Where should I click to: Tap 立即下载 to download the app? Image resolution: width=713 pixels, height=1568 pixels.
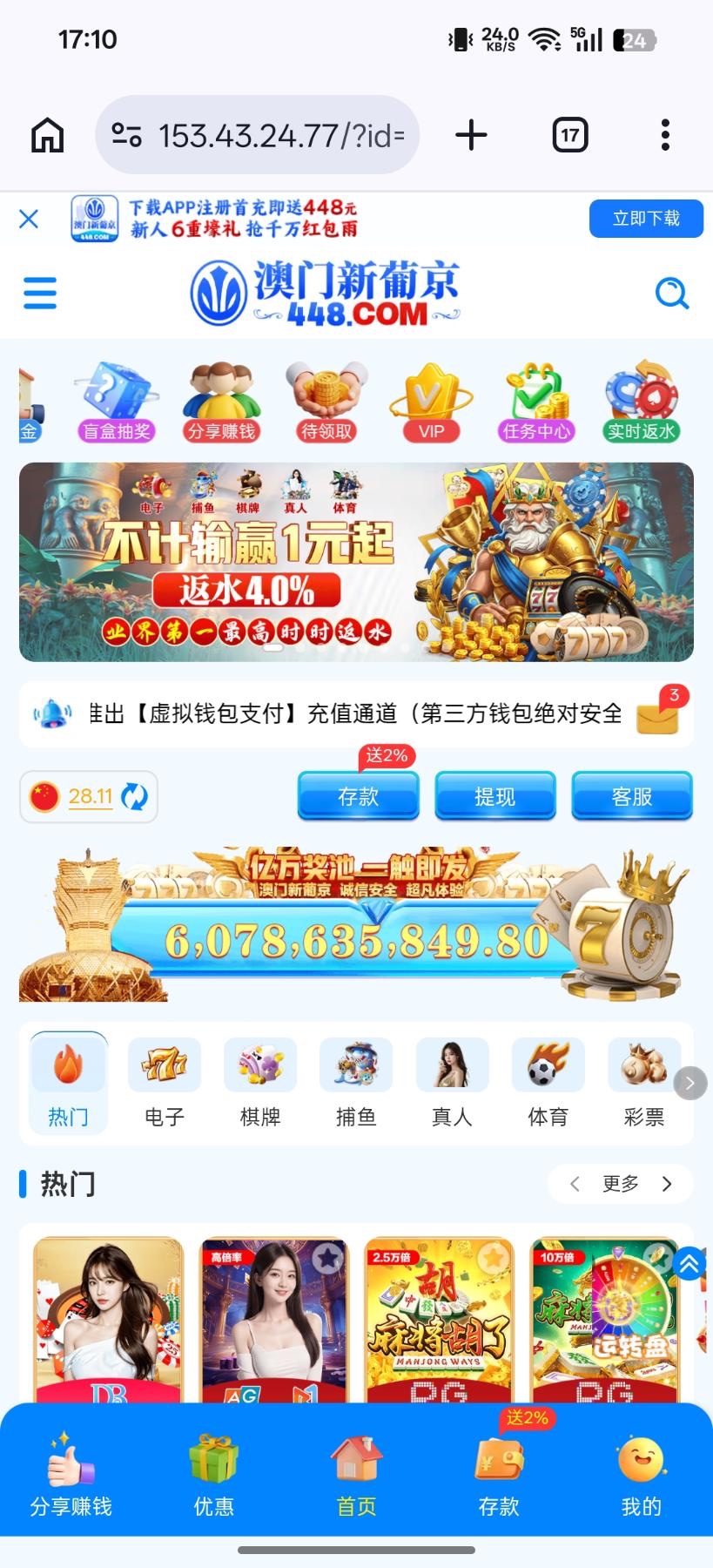tap(645, 219)
